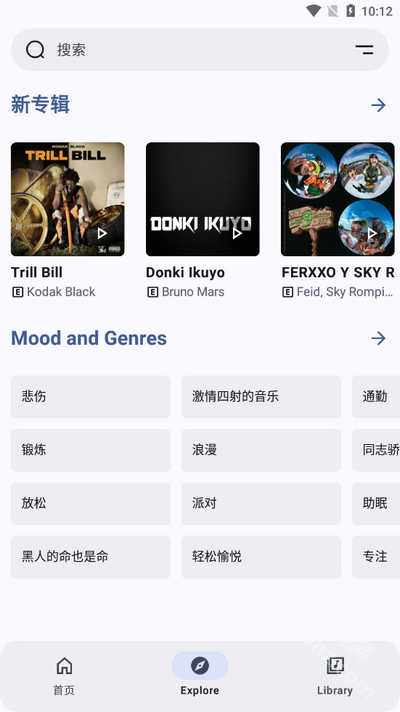Screen dimensions: 400x712
Task: Select the 悲伤 mood chip
Action: point(91,397)
